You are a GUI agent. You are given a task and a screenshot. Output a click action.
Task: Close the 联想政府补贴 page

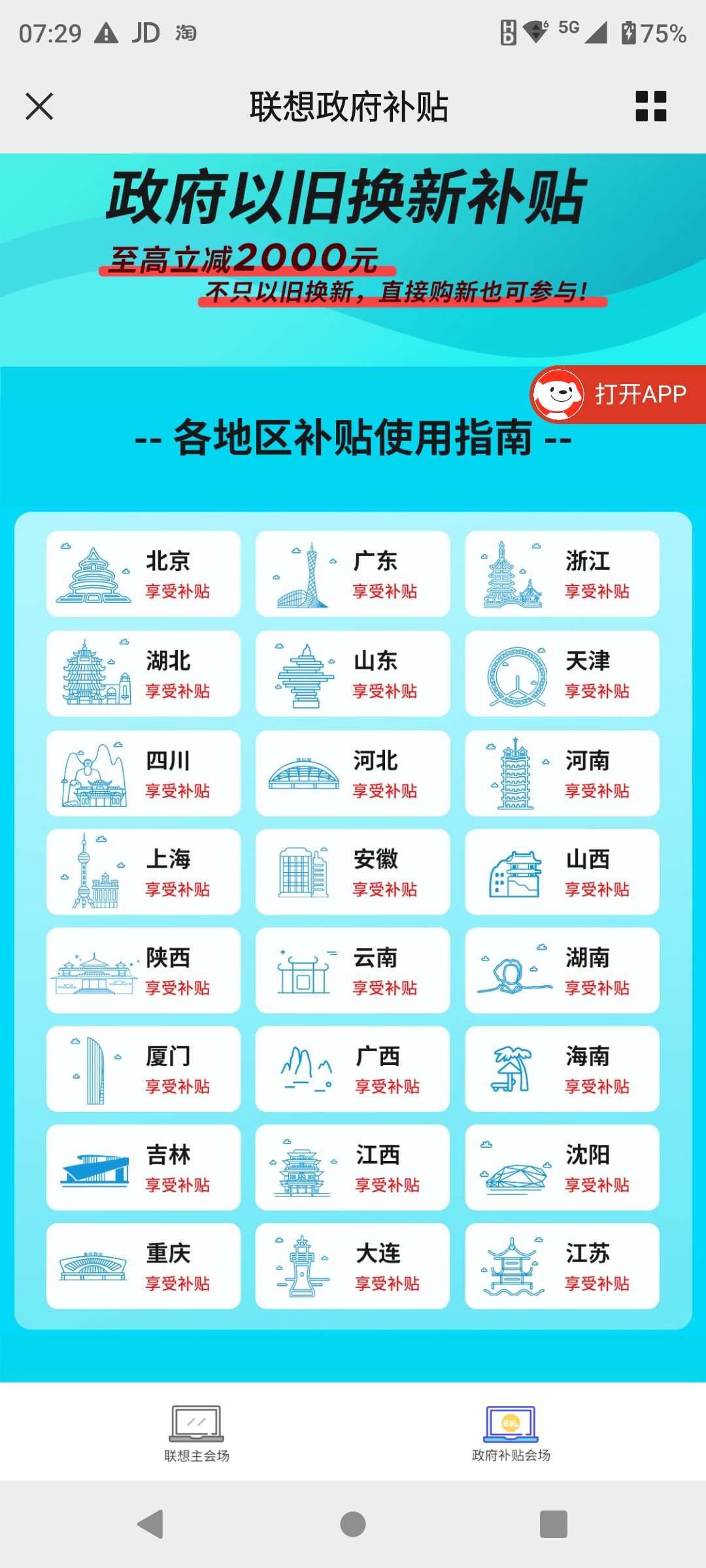39,106
